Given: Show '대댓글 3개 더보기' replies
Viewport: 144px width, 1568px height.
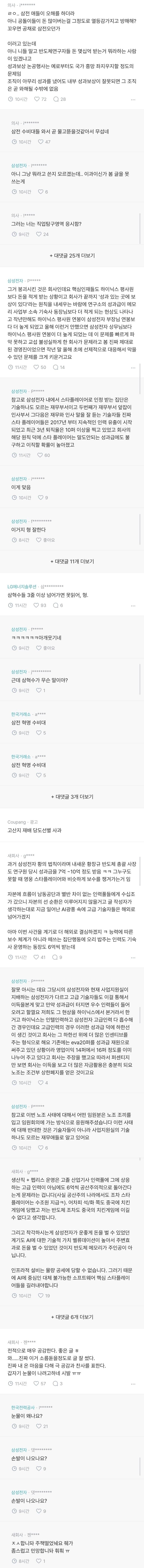Looking at the screenshot, I should (x=72, y=796).
